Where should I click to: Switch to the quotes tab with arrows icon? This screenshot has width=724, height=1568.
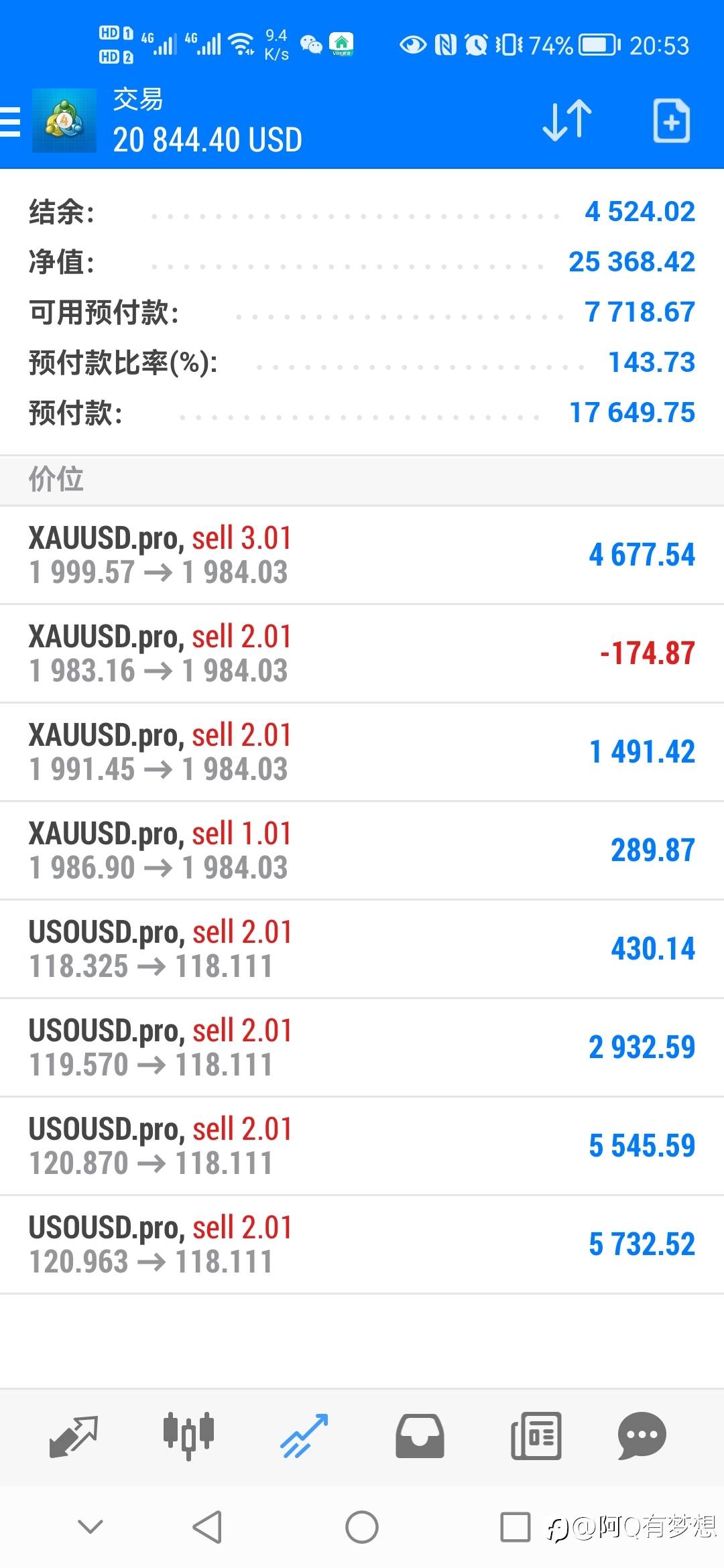click(74, 1436)
